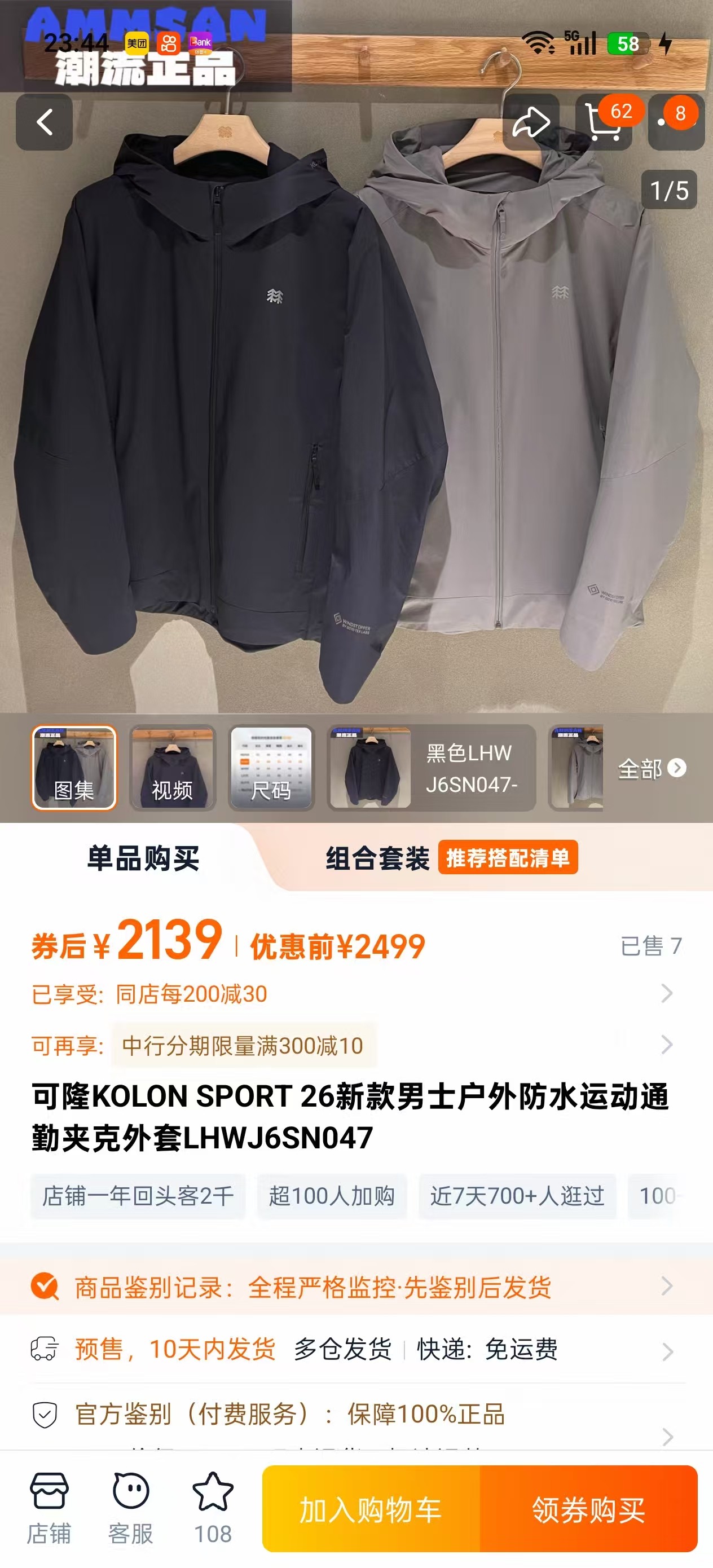Screen dimensions: 713x1568
Task: Open the shopping cart with 62 items
Action: (604, 122)
